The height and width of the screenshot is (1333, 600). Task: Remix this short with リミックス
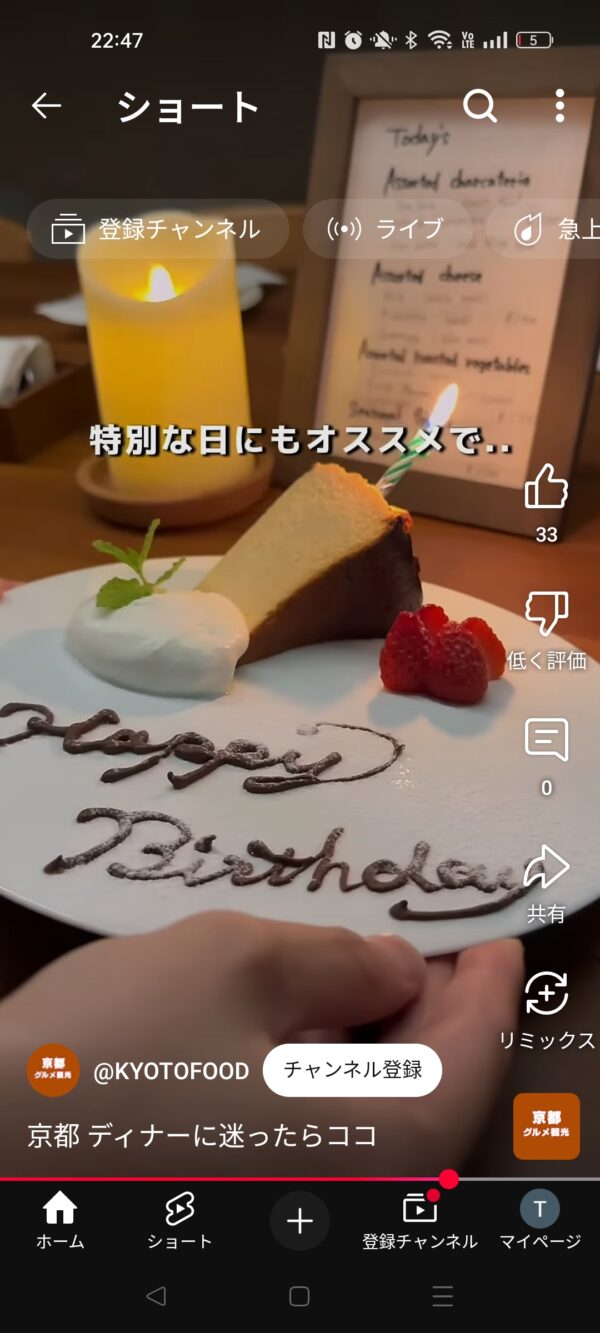pos(546,995)
